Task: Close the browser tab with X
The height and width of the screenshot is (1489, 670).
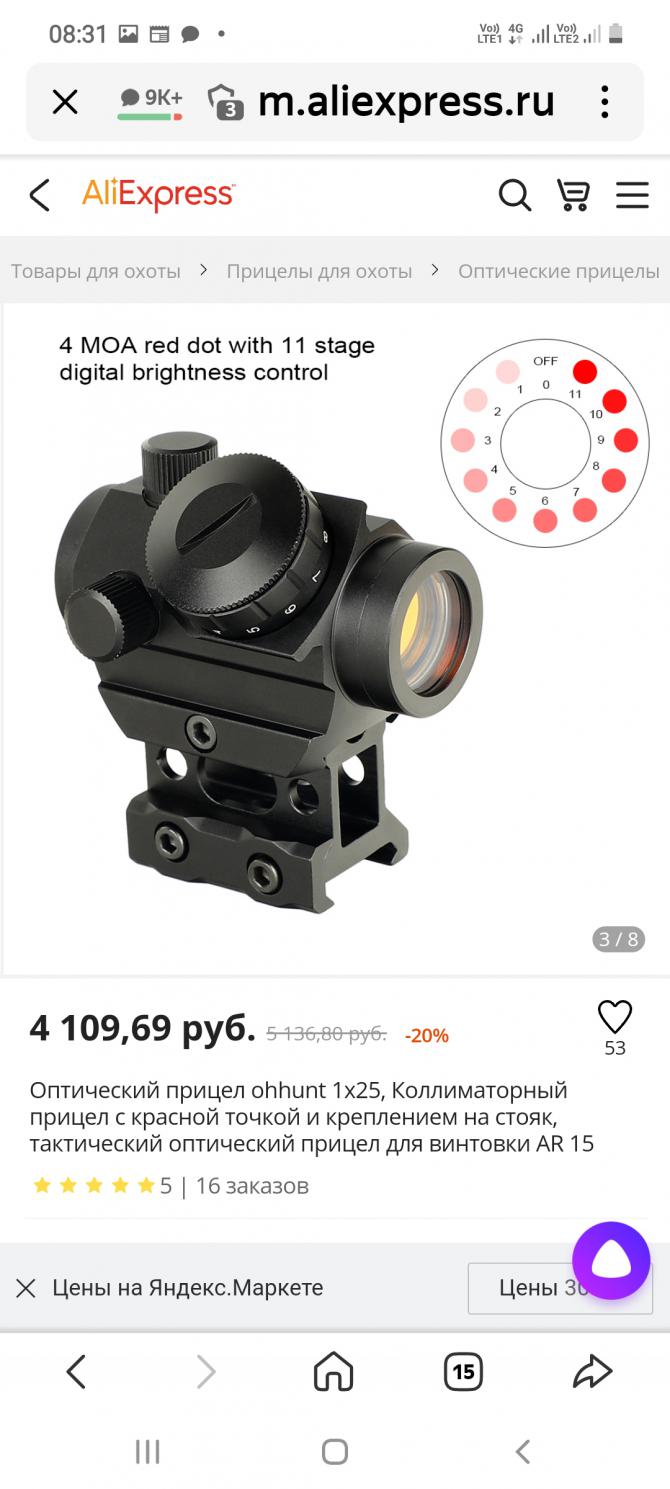Action: pyautogui.click(x=65, y=102)
